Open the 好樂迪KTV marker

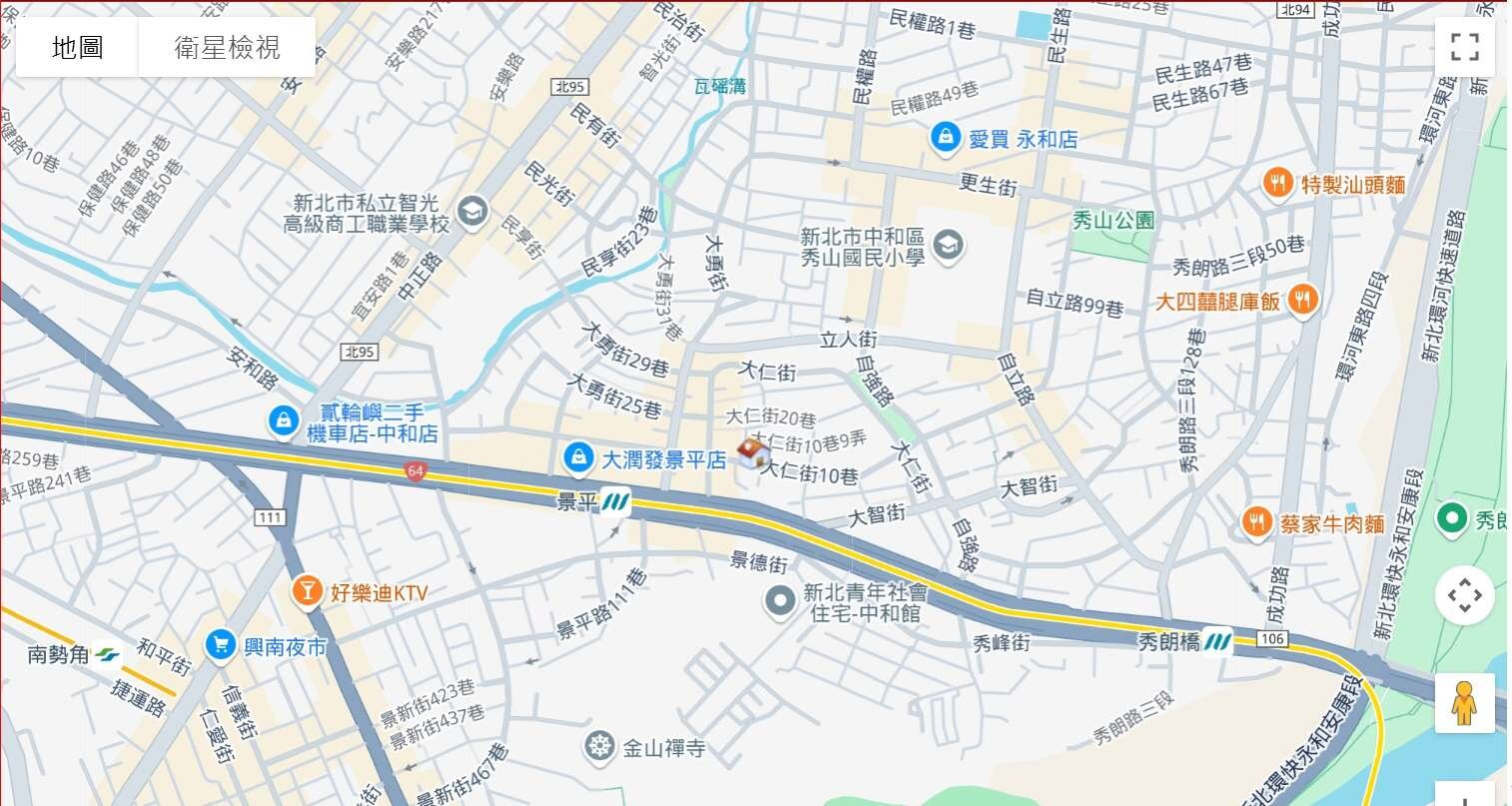pos(307,592)
